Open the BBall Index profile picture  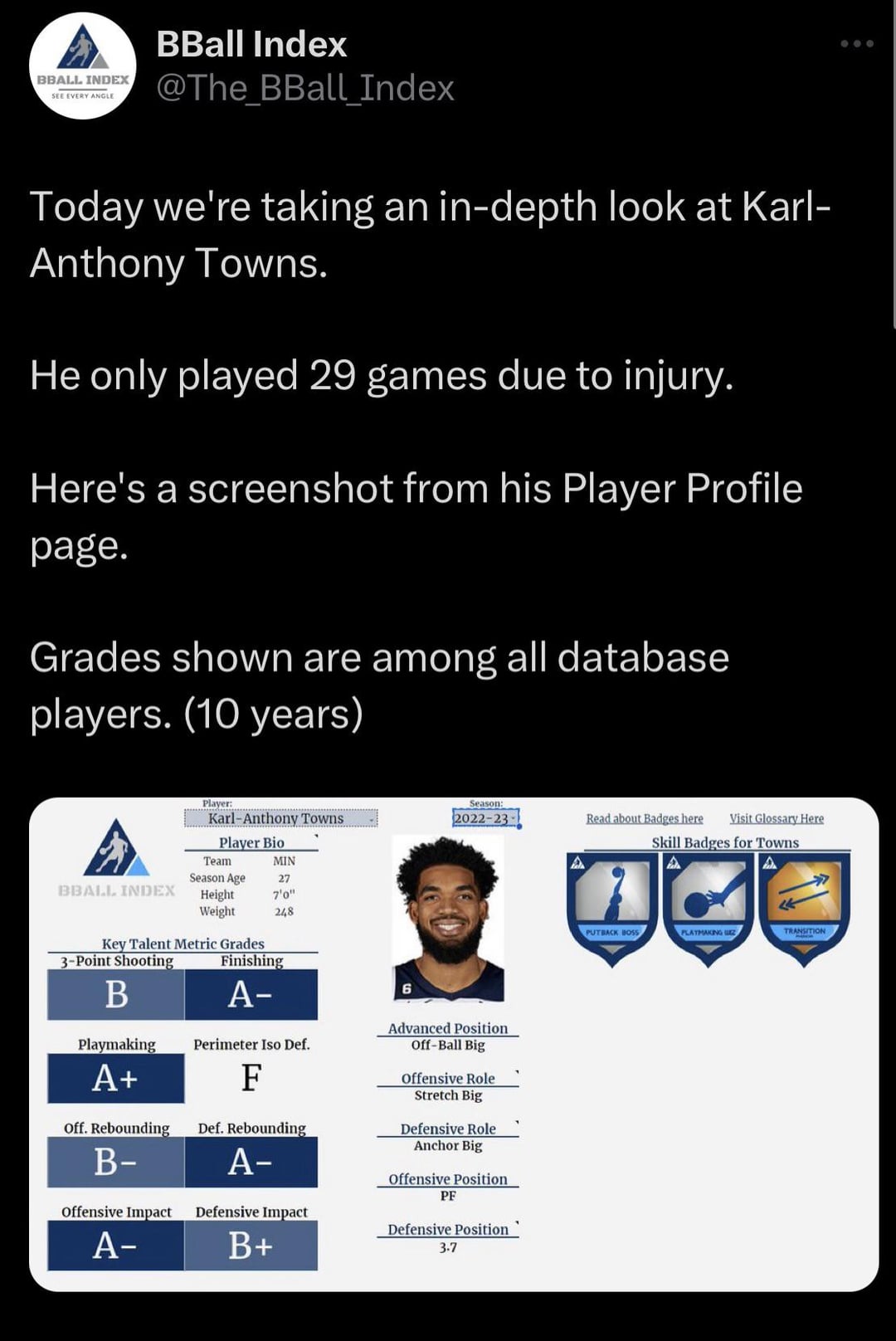82,66
